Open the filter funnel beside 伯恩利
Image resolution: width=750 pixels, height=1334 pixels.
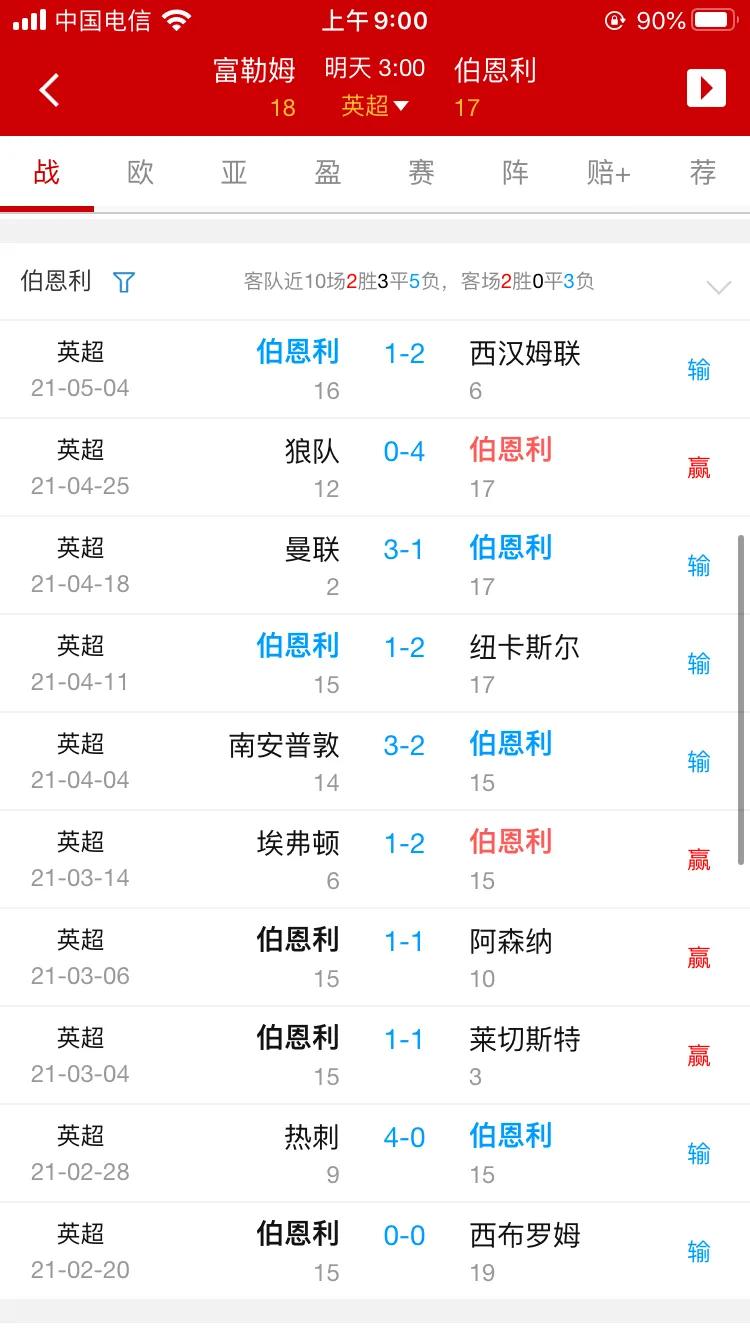point(124,283)
